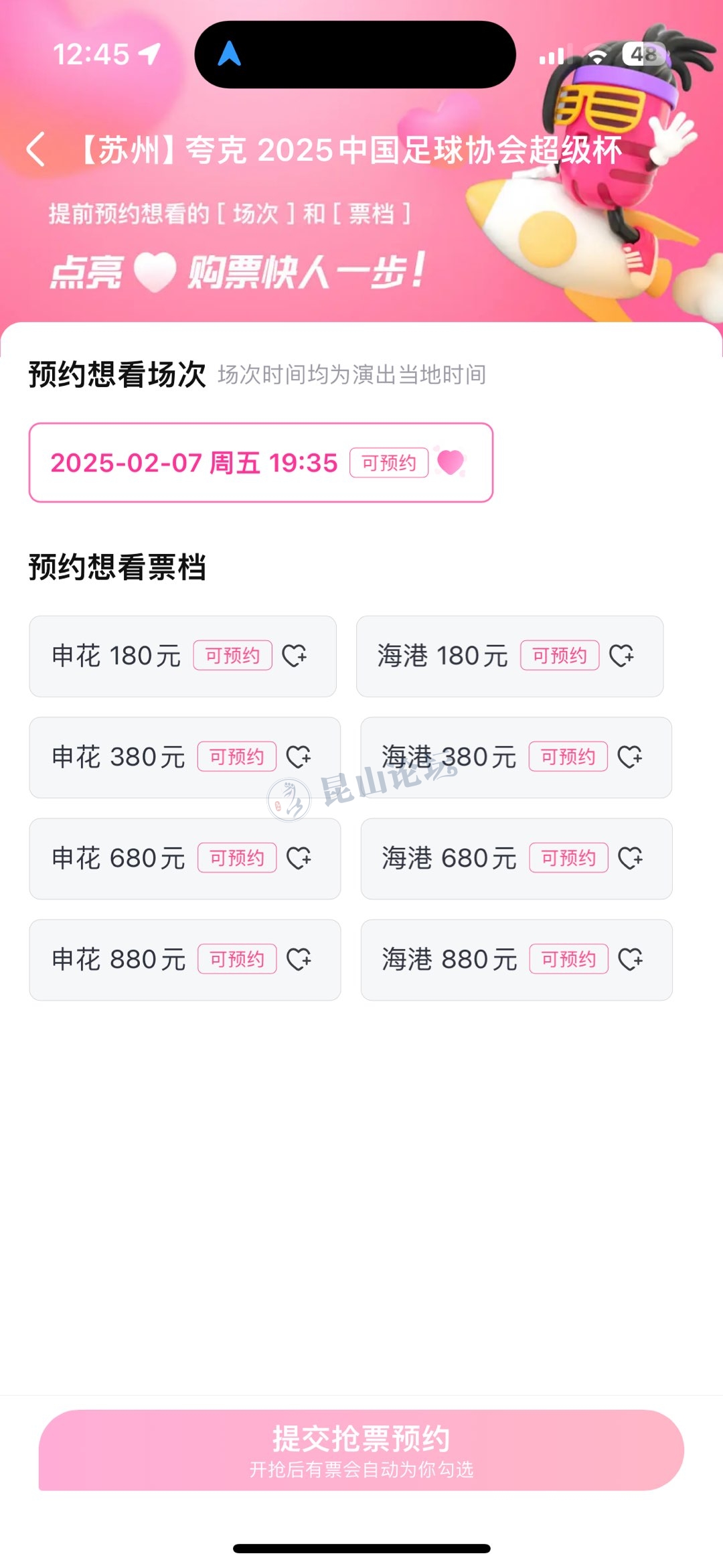The width and height of the screenshot is (723, 1568).
Task: Choose the 海港 180元 ticket tier
Action: click(x=509, y=656)
